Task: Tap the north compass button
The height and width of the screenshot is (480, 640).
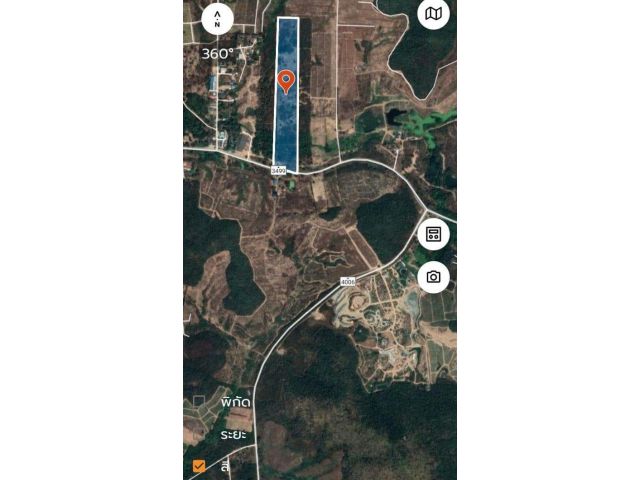Action: coord(217,18)
